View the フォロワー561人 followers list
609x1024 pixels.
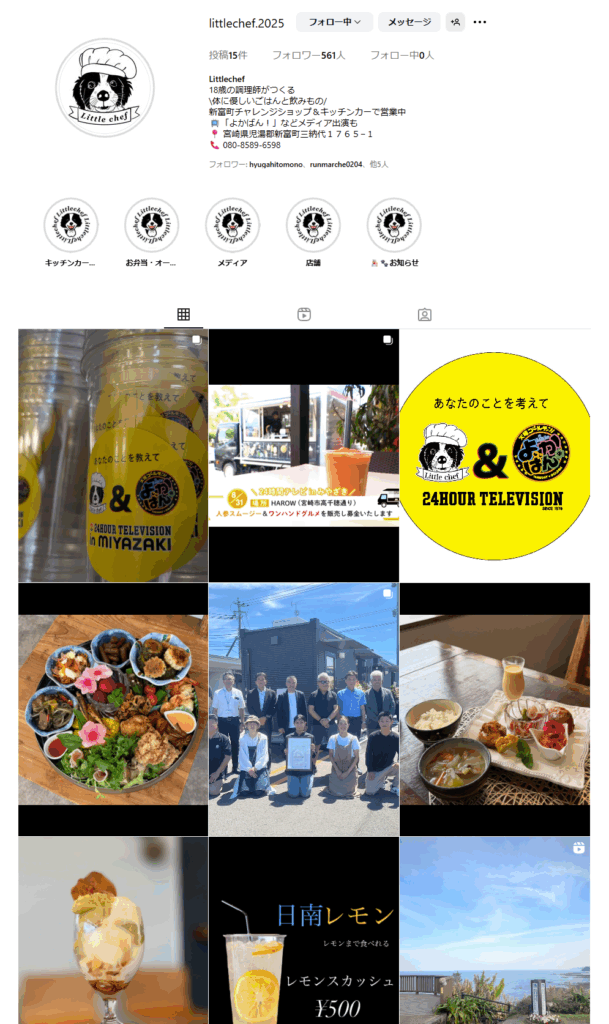click(x=308, y=56)
